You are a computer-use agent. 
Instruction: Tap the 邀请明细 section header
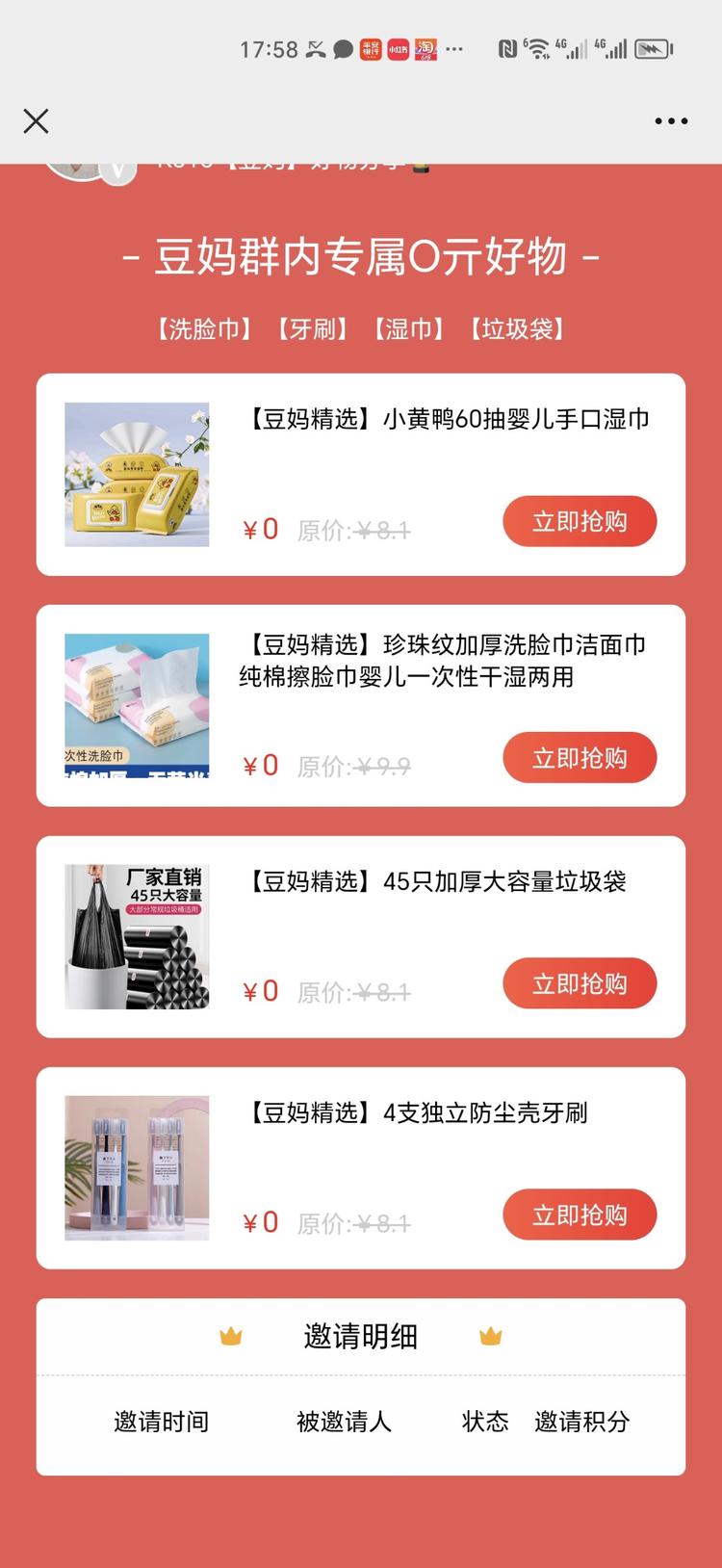click(x=361, y=1336)
